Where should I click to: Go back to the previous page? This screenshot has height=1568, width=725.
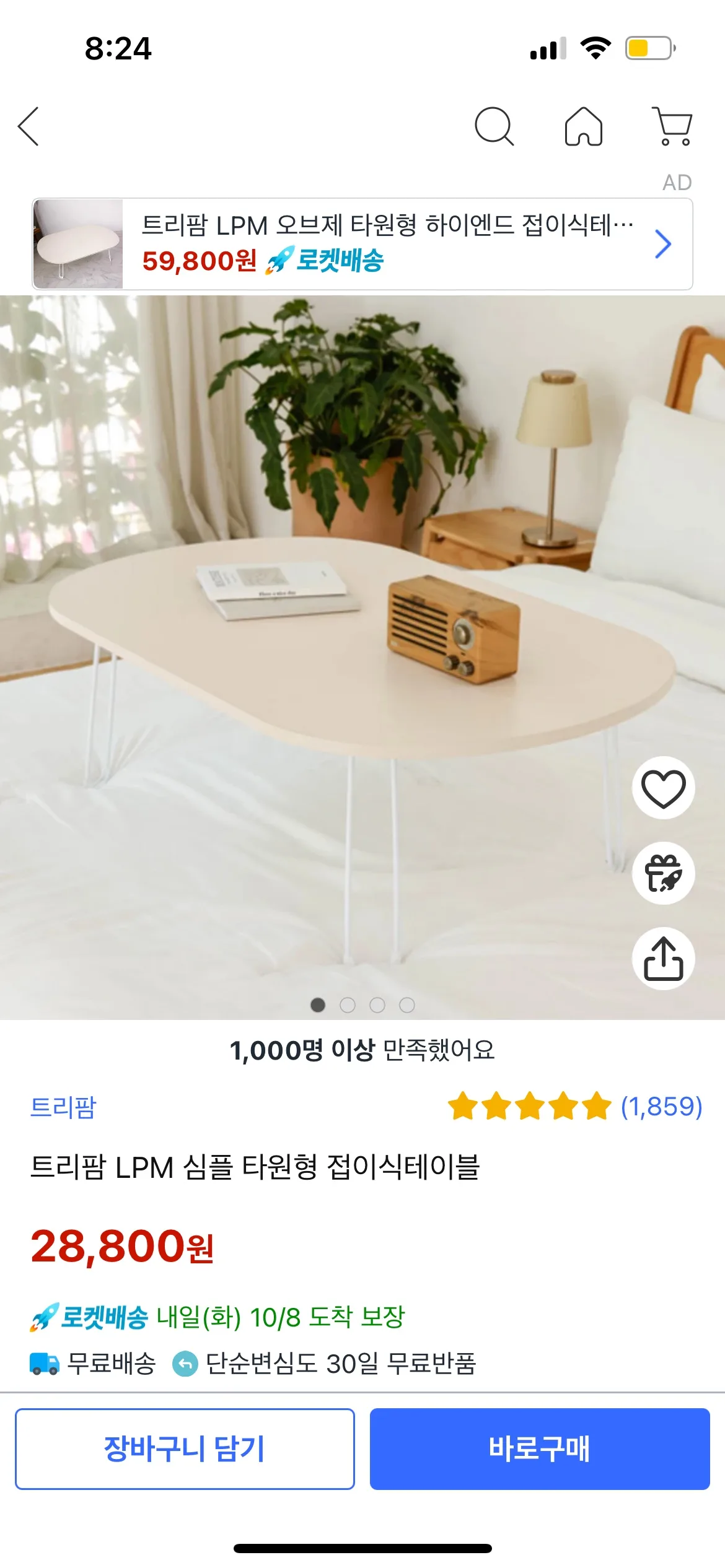coord(29,126)
